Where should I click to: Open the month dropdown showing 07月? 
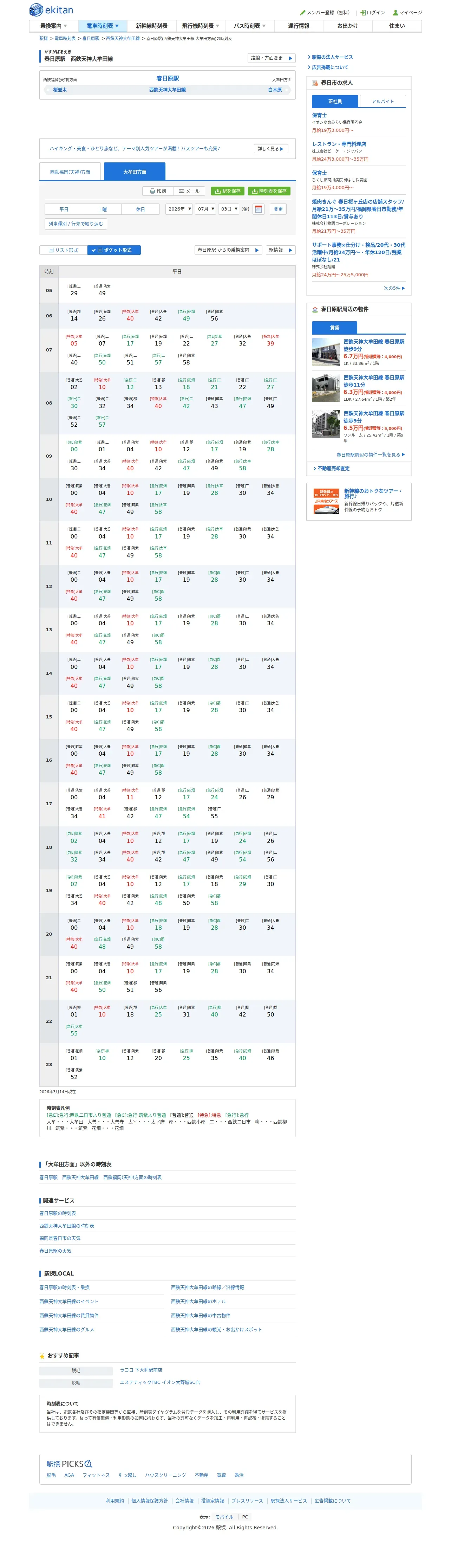205,209
